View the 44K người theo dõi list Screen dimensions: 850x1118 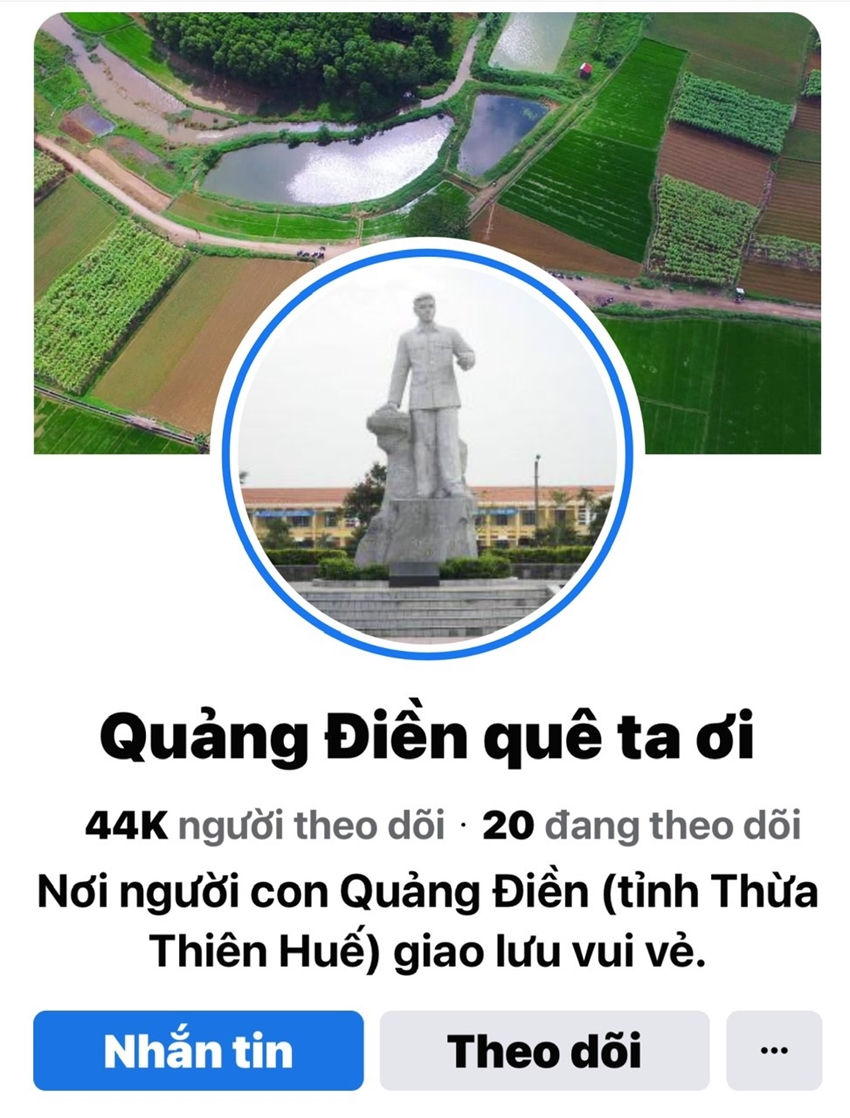265,826
